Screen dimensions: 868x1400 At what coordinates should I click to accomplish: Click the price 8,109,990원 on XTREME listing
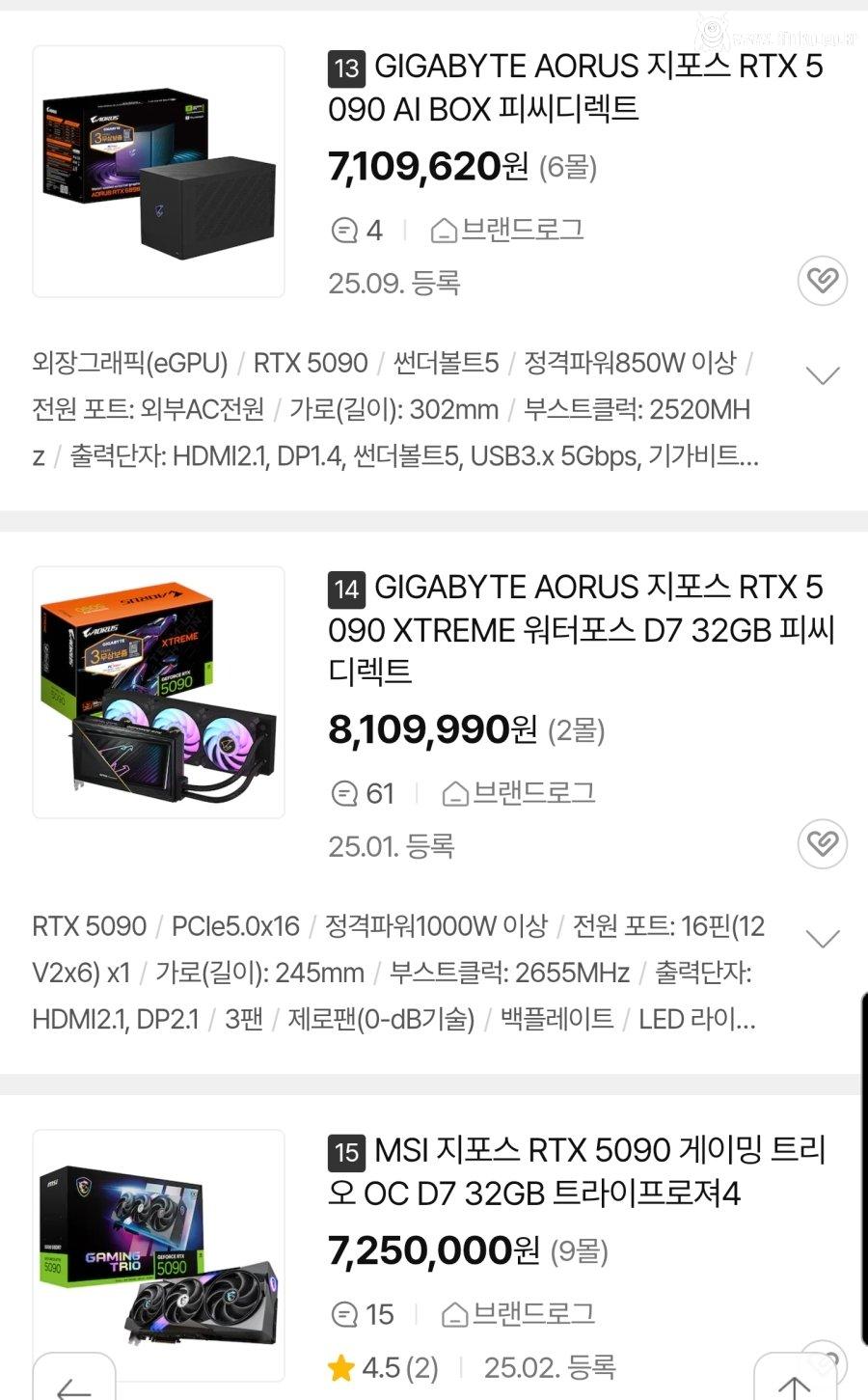coord(428,730)
